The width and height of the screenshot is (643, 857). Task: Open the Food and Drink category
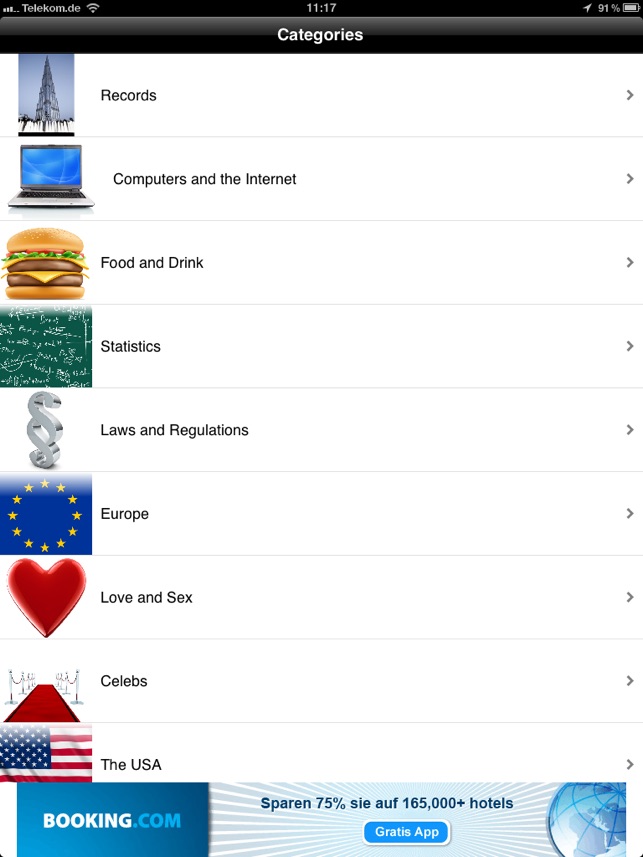point(322,262)
